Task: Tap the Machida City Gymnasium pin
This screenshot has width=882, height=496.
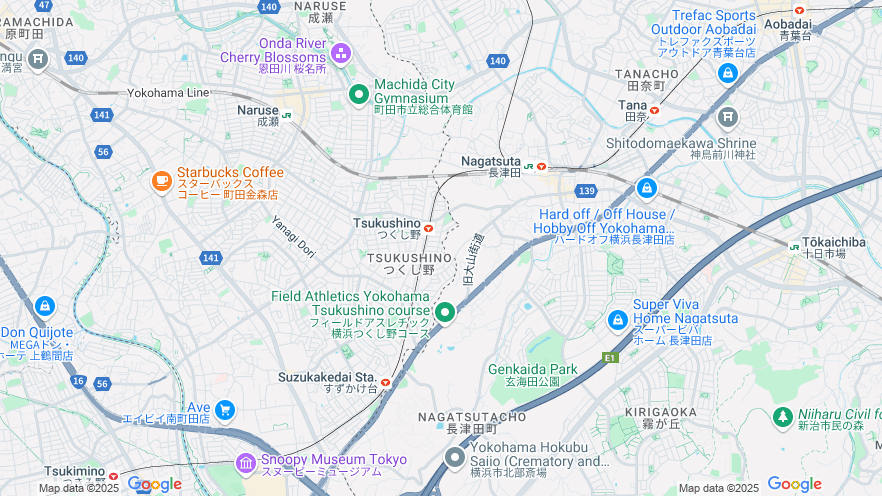Action: 359,94
